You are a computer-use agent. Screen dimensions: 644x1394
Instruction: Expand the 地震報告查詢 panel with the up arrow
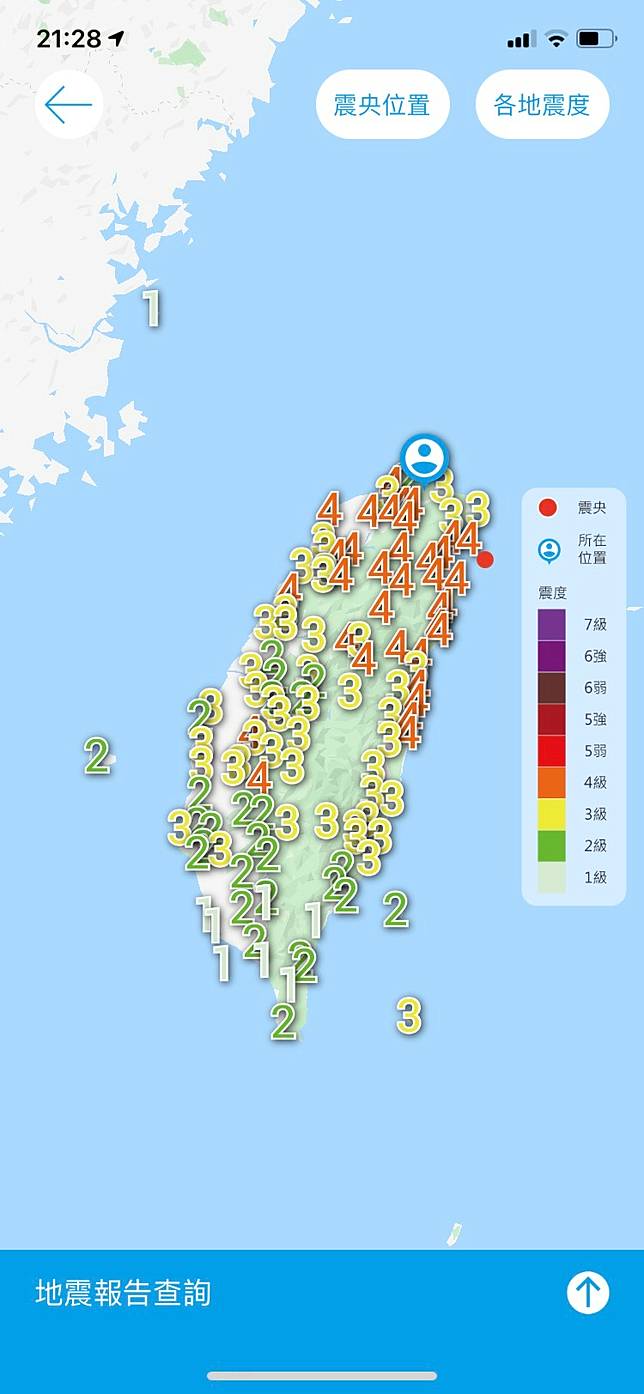(x=588, y=1293)
